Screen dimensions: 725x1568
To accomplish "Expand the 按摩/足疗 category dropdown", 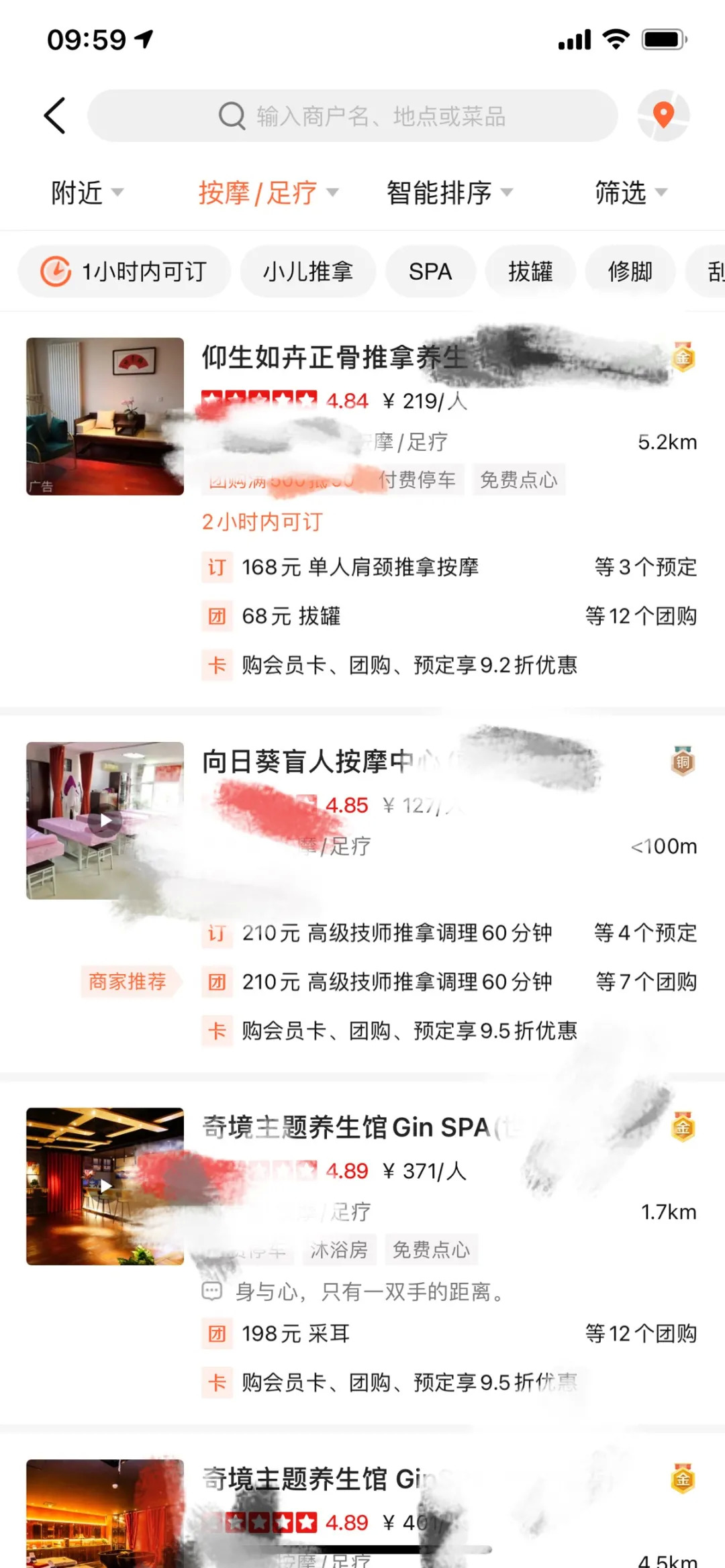I will tap(268, 193).
